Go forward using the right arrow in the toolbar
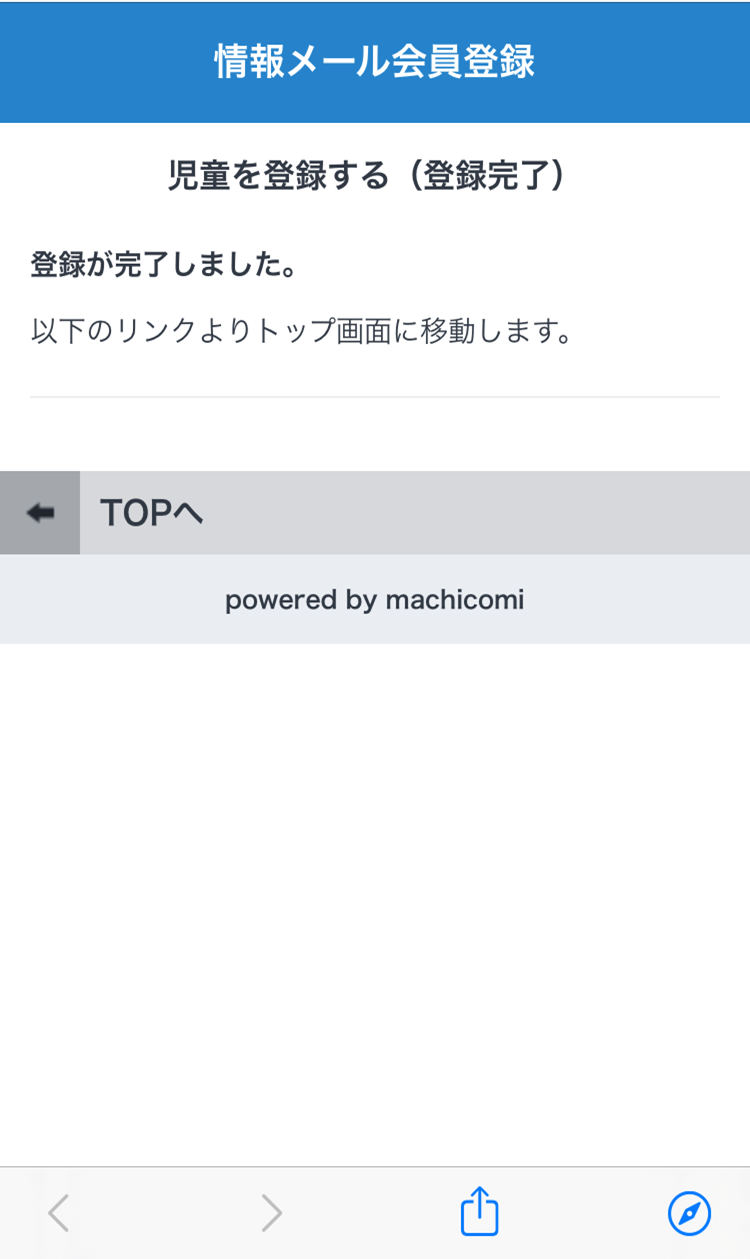750x1259 pixels. point(272,1214)
